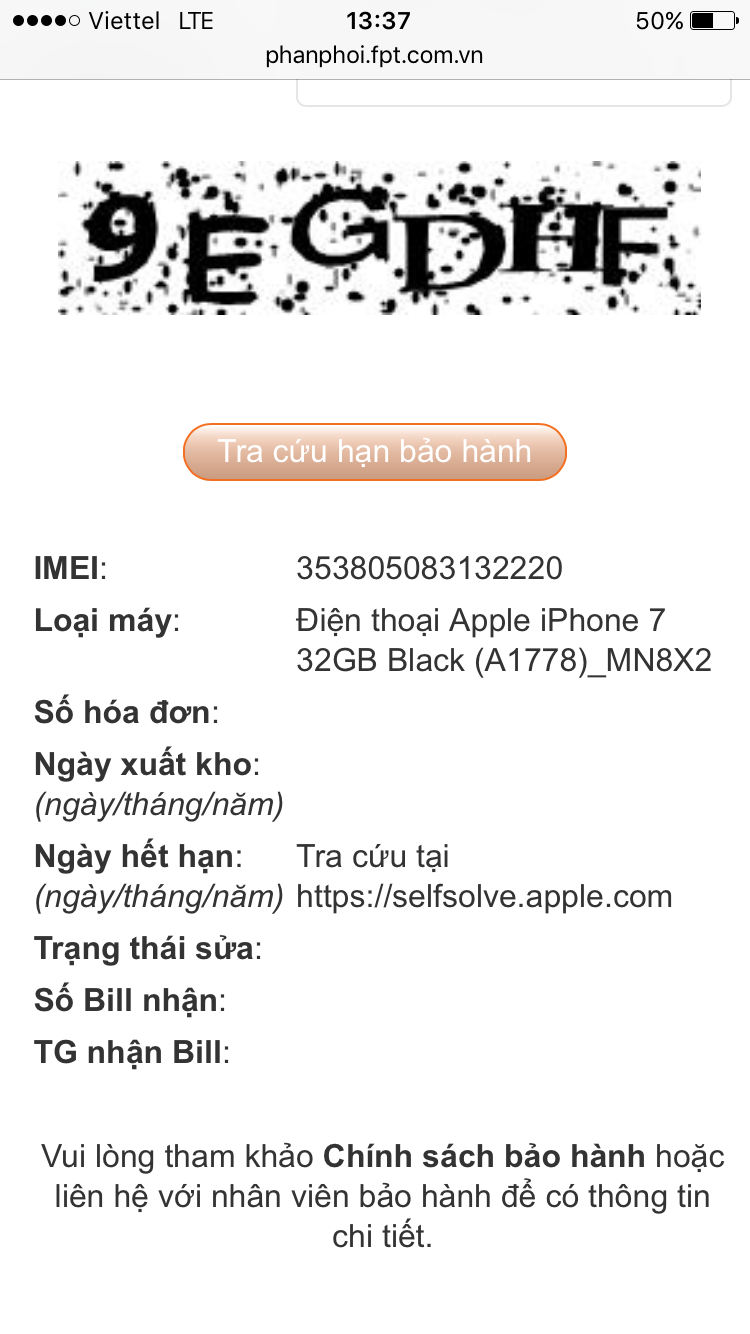
Task: Tap the Tra cứu hạn bảo hành button
Action: 375,452
